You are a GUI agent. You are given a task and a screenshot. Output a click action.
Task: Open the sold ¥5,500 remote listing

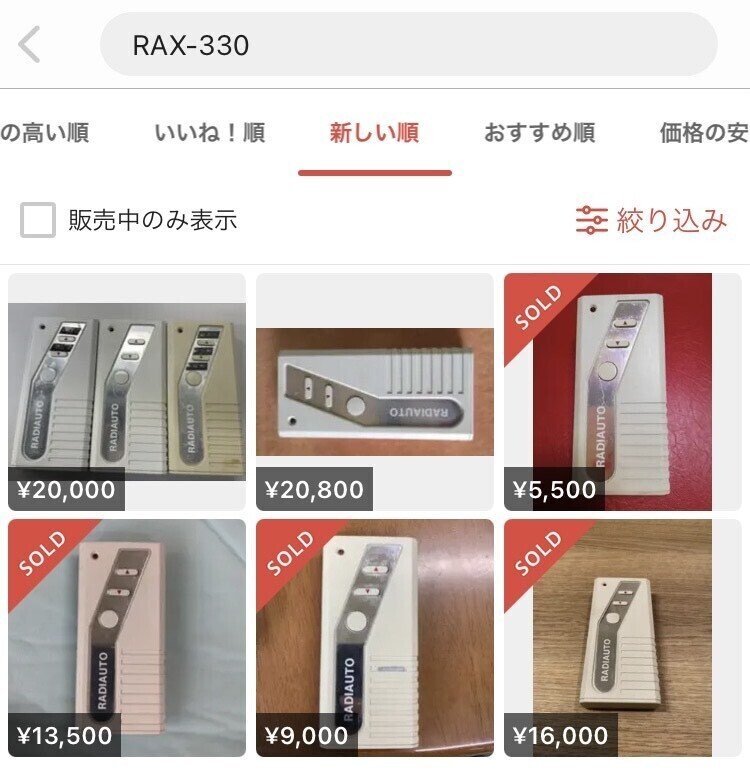(622, 390)
